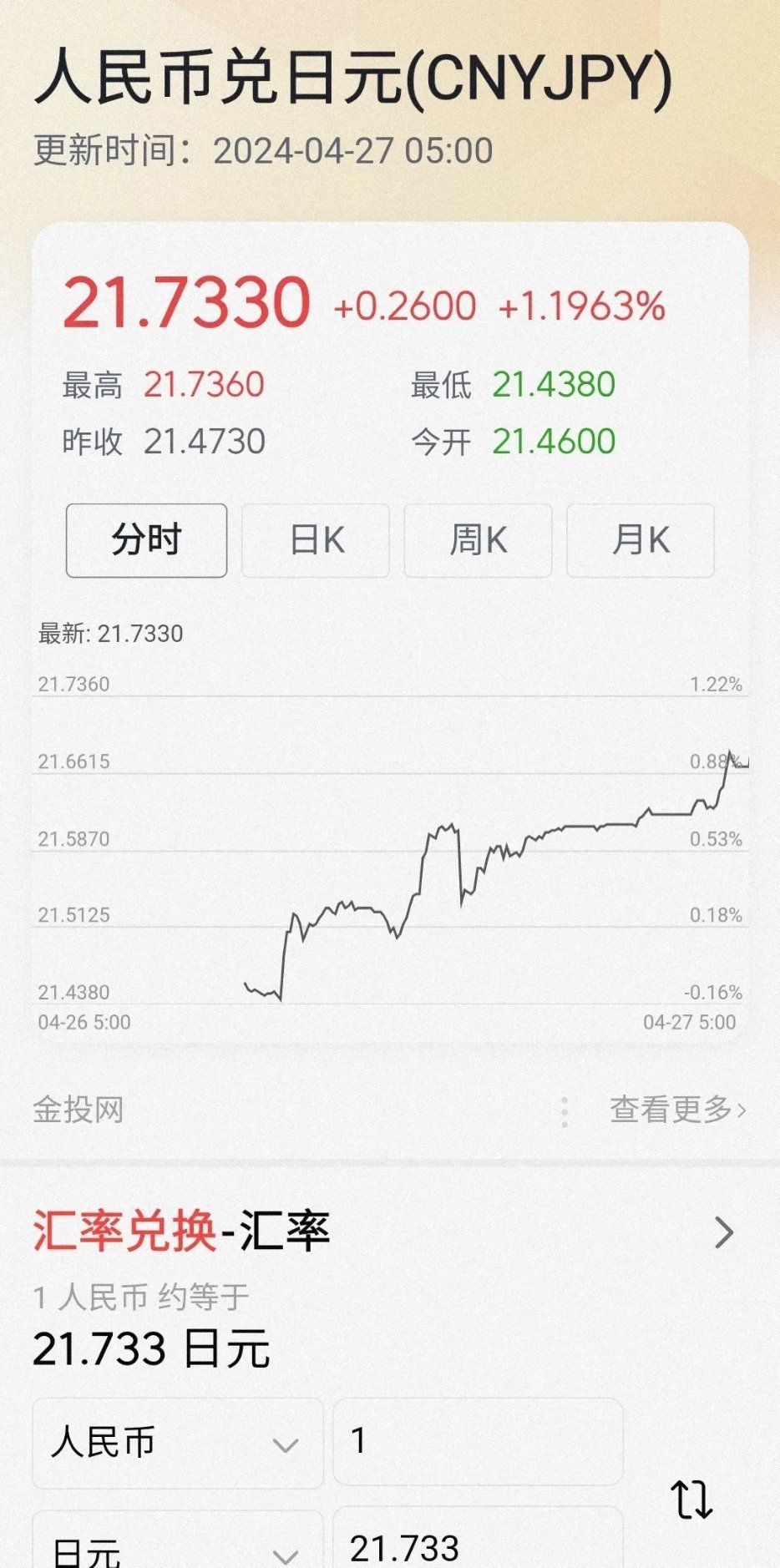Image resolution: width=780 pixels, height=1568 pixels.
Task: Show the 月K chart
Action: click(x=641, y=540)
